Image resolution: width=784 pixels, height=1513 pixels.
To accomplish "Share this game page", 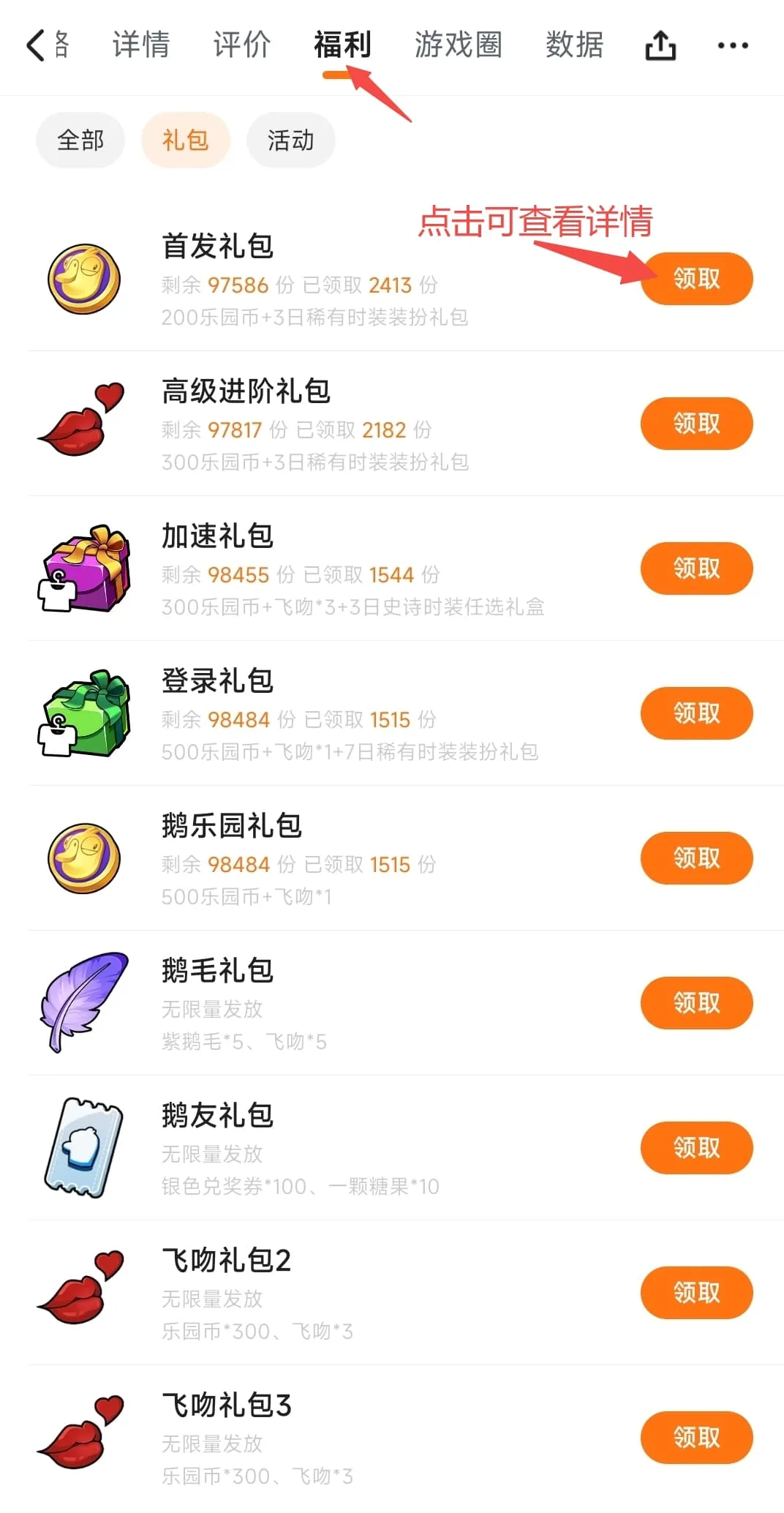I will [660, 45].
